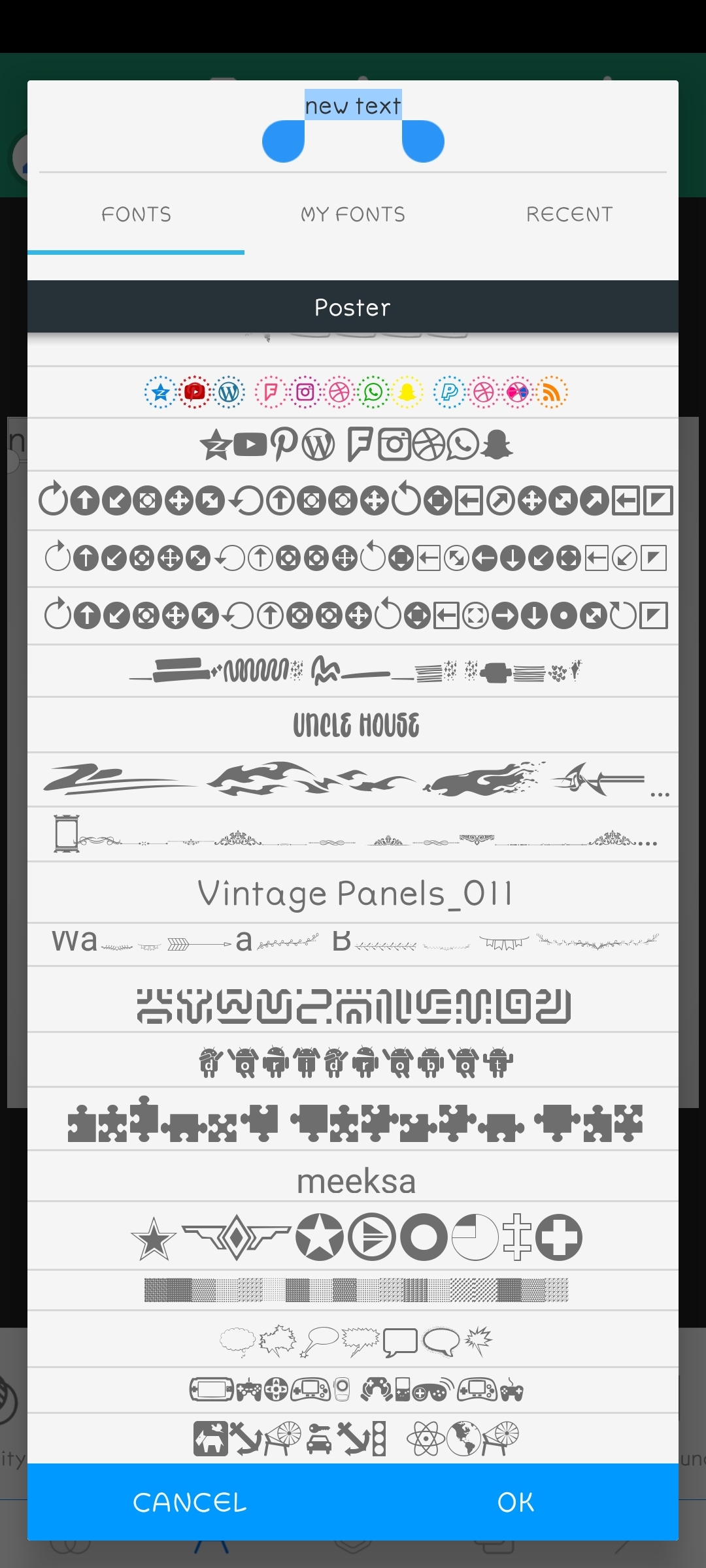Screen dimensions: 706x1568
Task: Choose the colorful social media icons font
Action: 355,392
